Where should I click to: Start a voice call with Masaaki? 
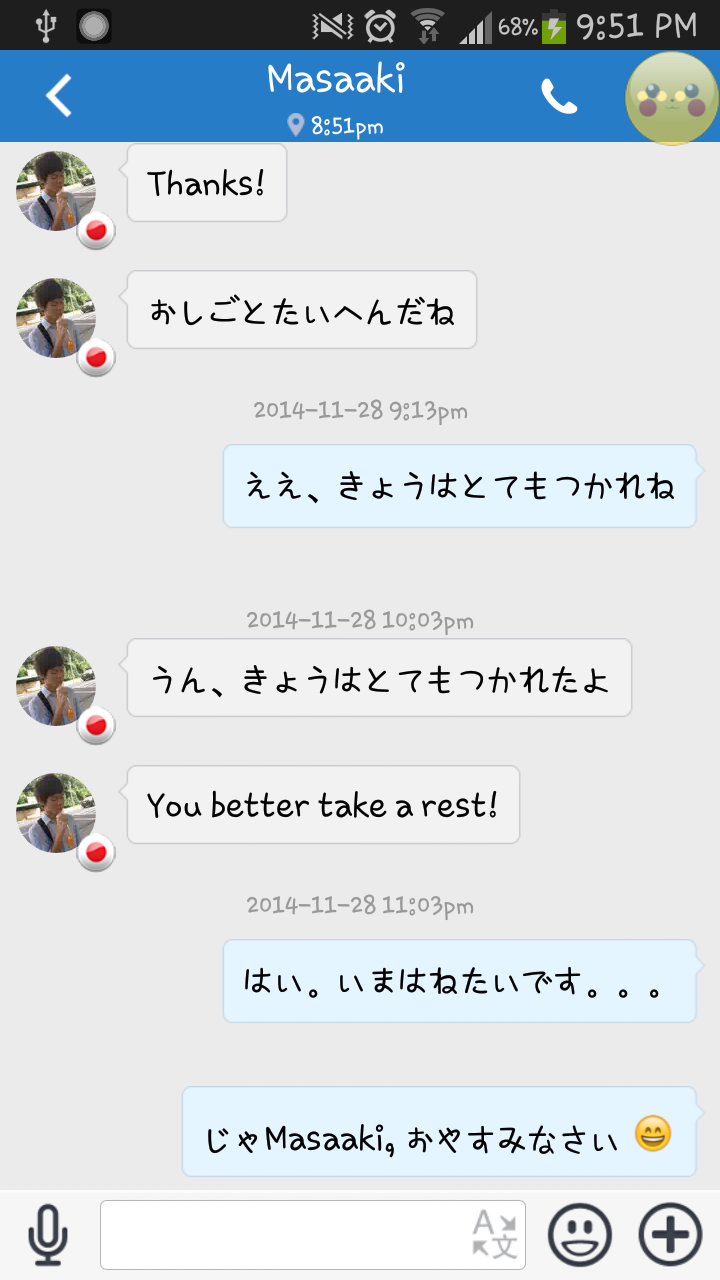[x=559, y=96]
